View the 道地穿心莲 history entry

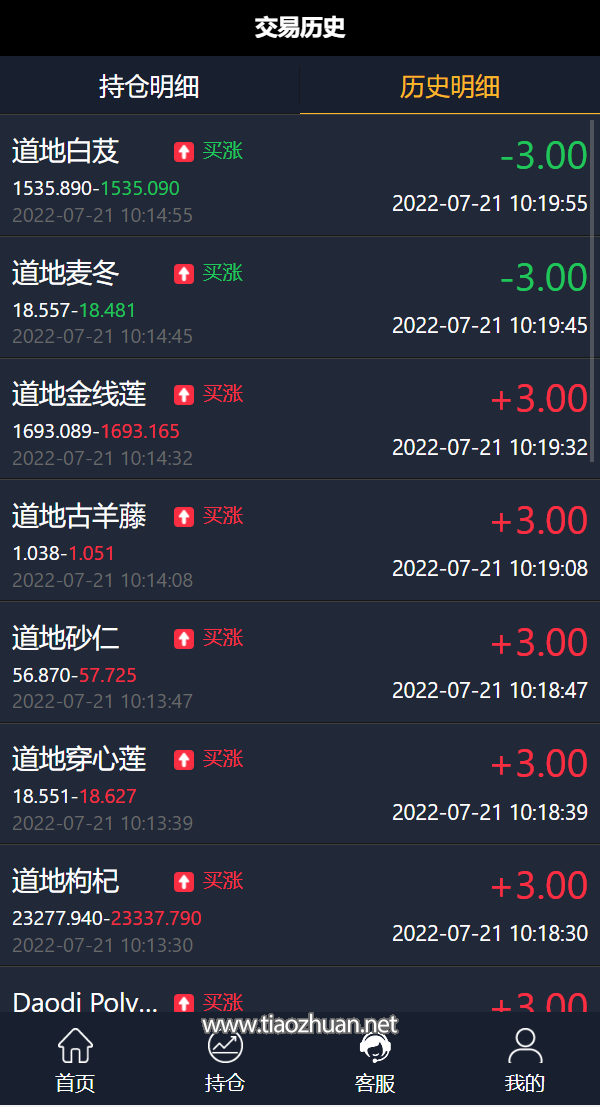[300, 786]
